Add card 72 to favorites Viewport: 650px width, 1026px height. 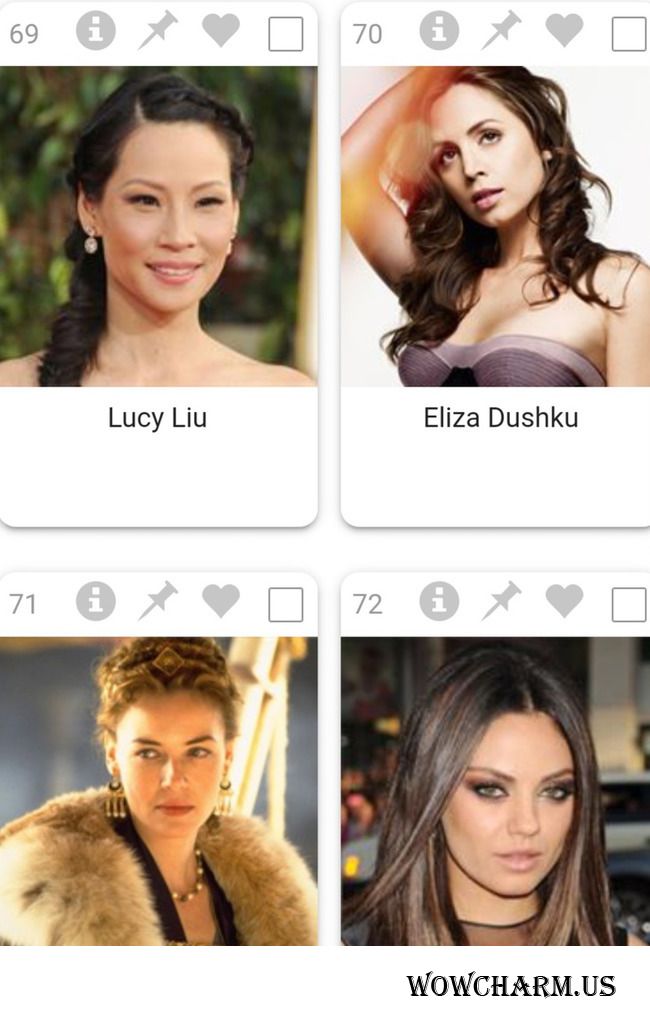(x=564, y=602)
